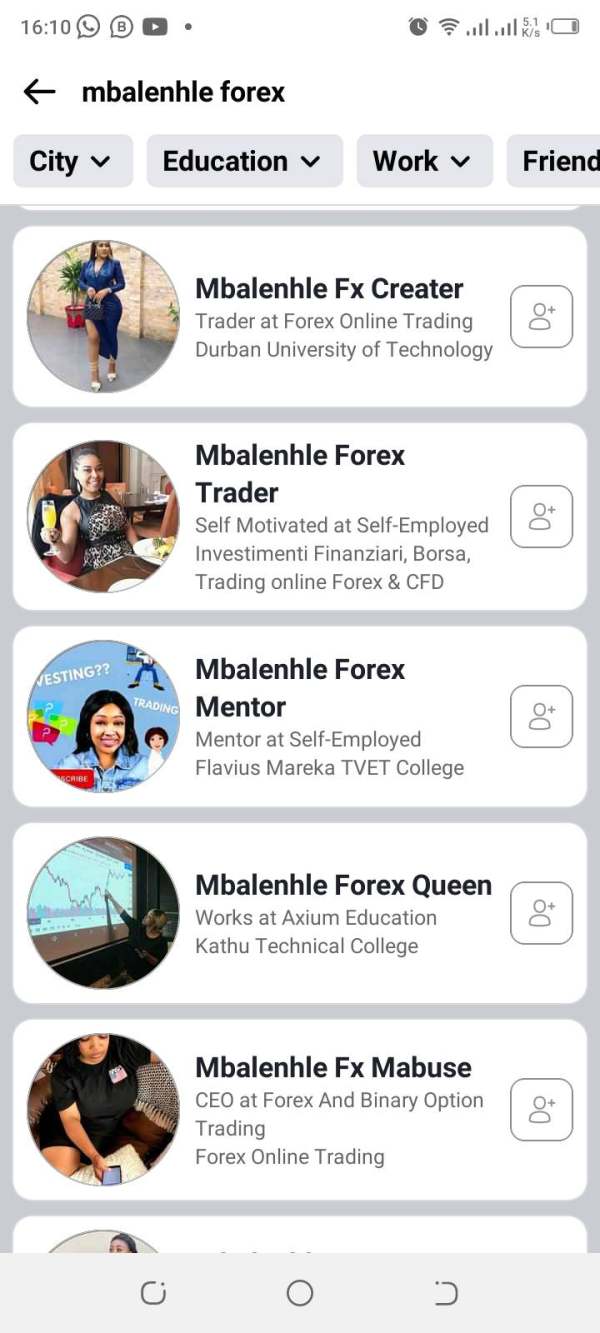Select the Friends filter chip
Viewport: 600px width, 1333px height.
click(554, 161)
